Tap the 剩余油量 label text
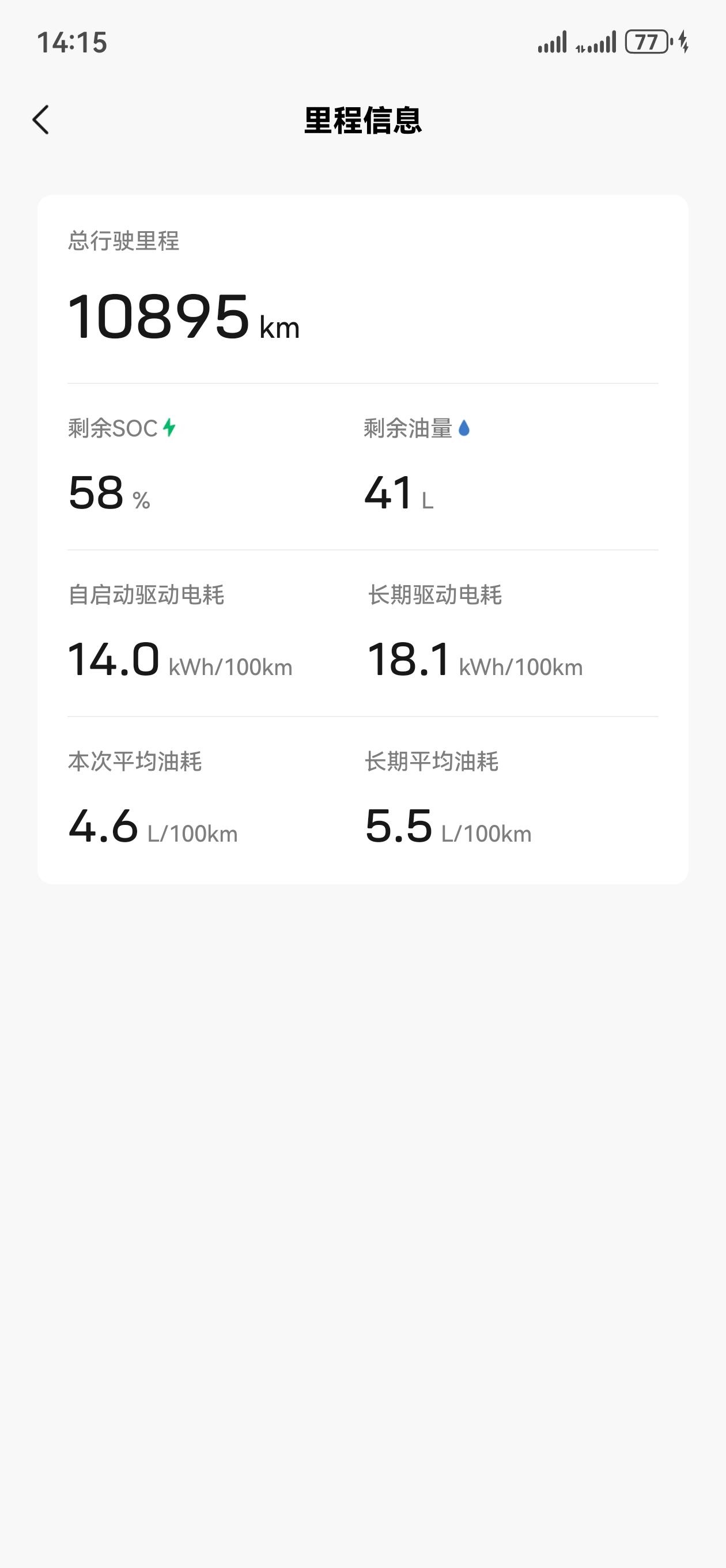 tap(408, 429)
